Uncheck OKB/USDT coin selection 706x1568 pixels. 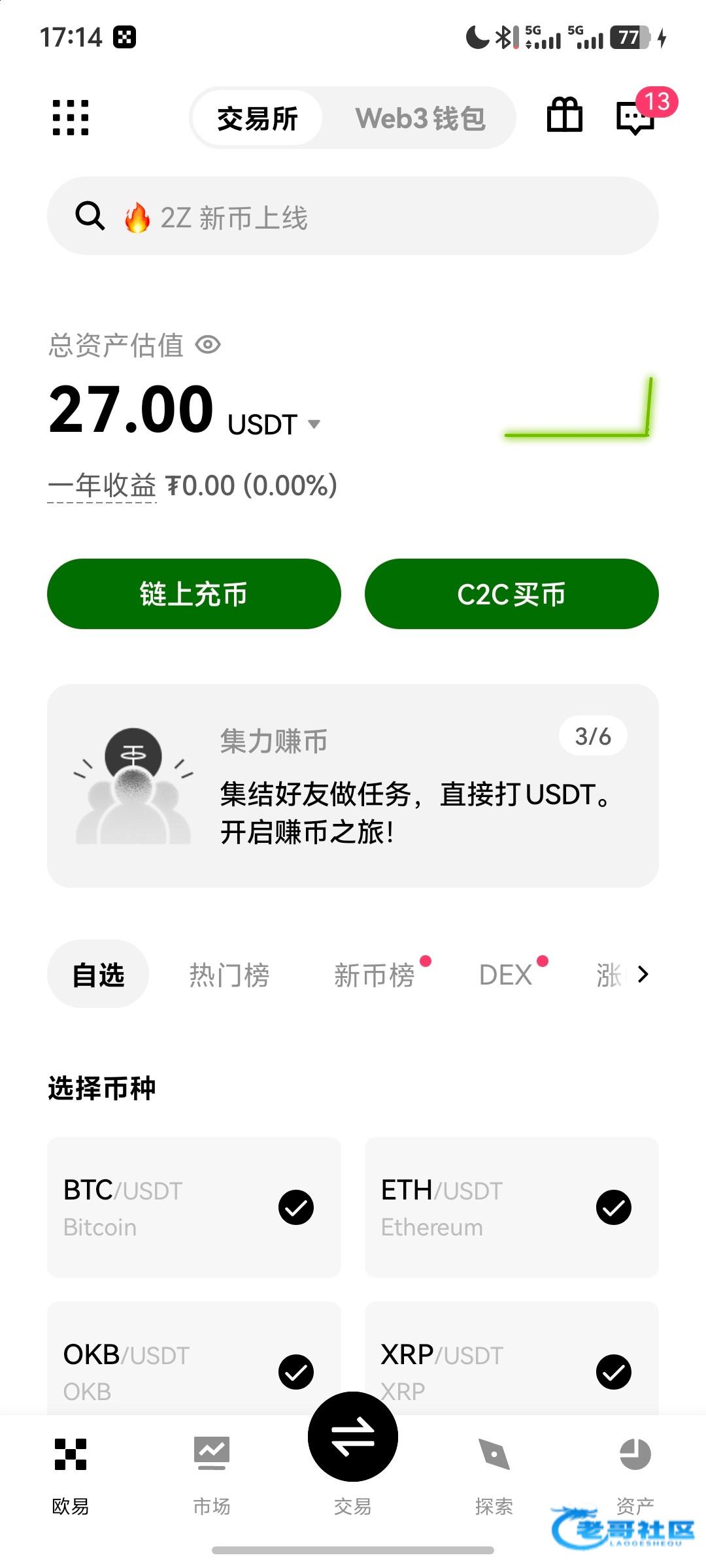(x=296, y=1372)
